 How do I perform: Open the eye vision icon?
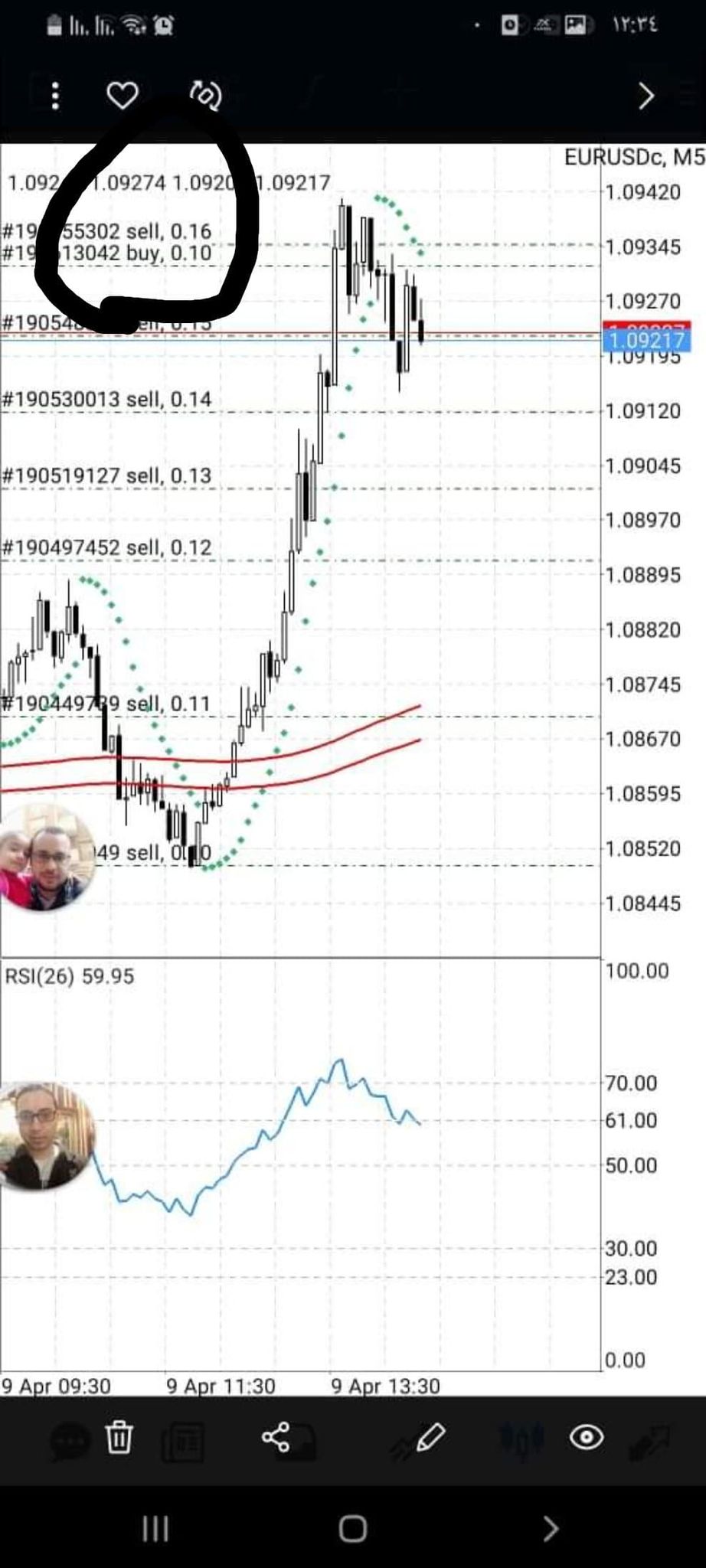[x=587, y=1437]
